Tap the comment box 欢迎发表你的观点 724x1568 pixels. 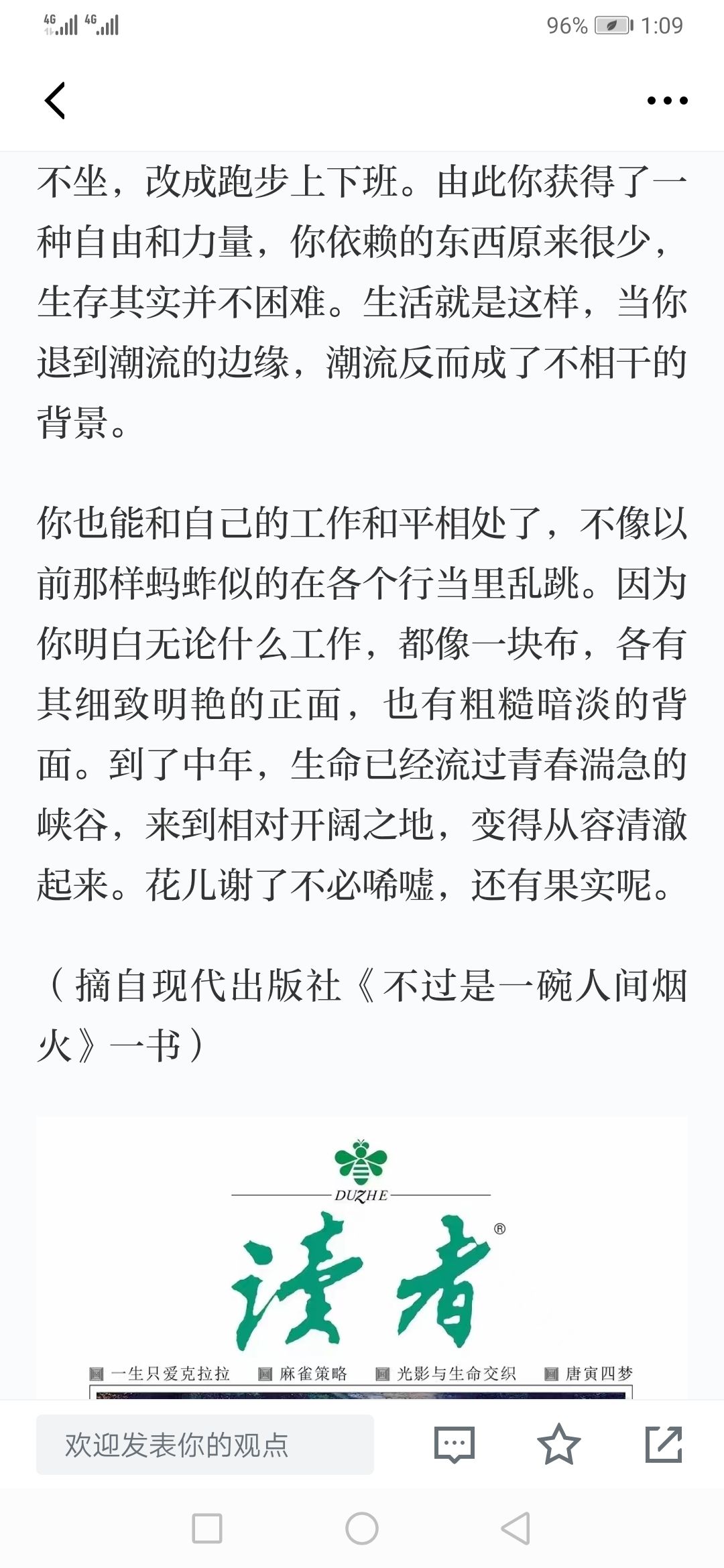click(204, 1445)
